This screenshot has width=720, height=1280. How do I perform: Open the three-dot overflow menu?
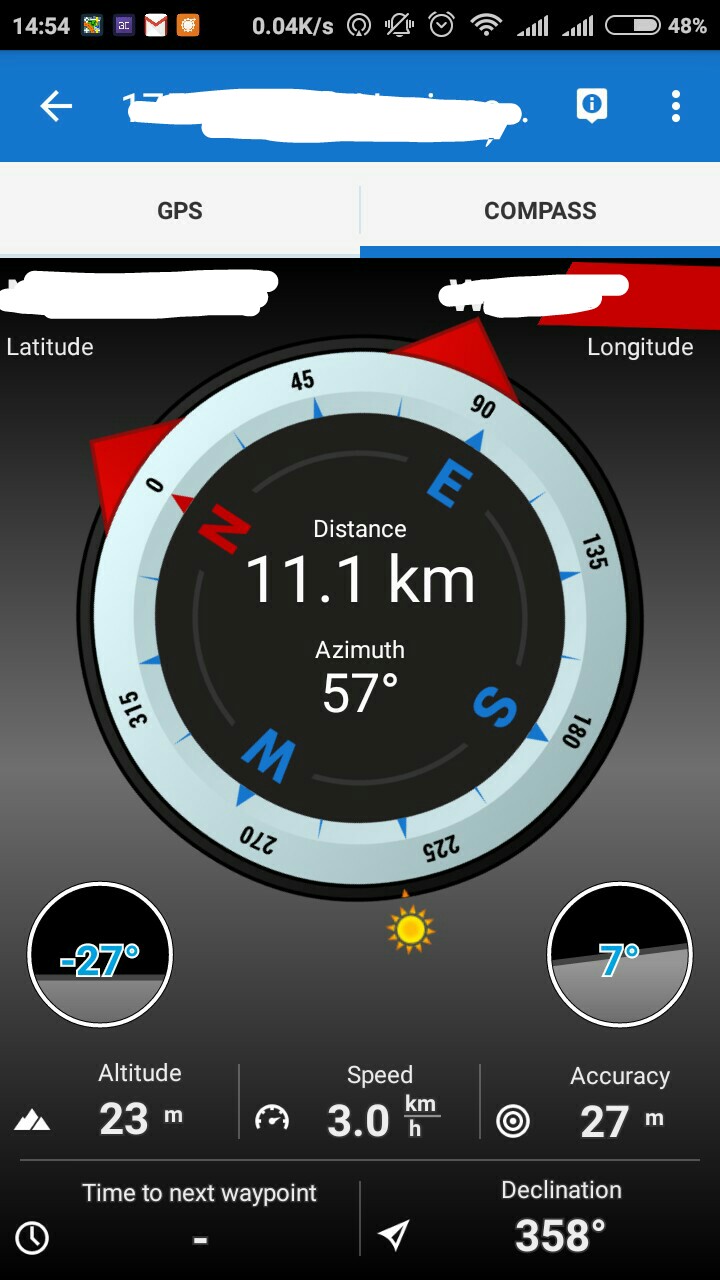click(x=676, y=106)
